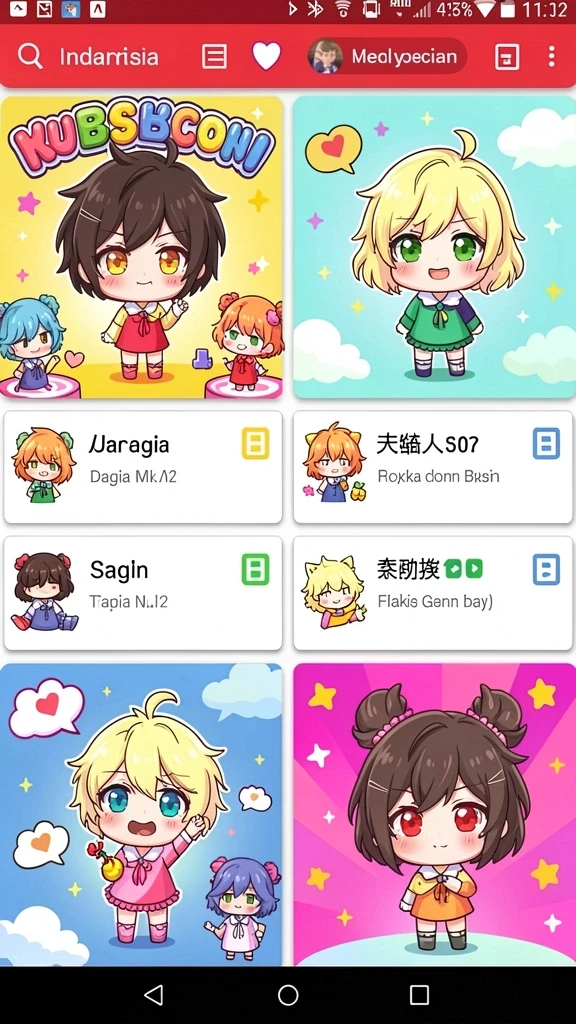Open the Flakis Genn bay card
576x1024 pixels.
[x=433, y=593]
